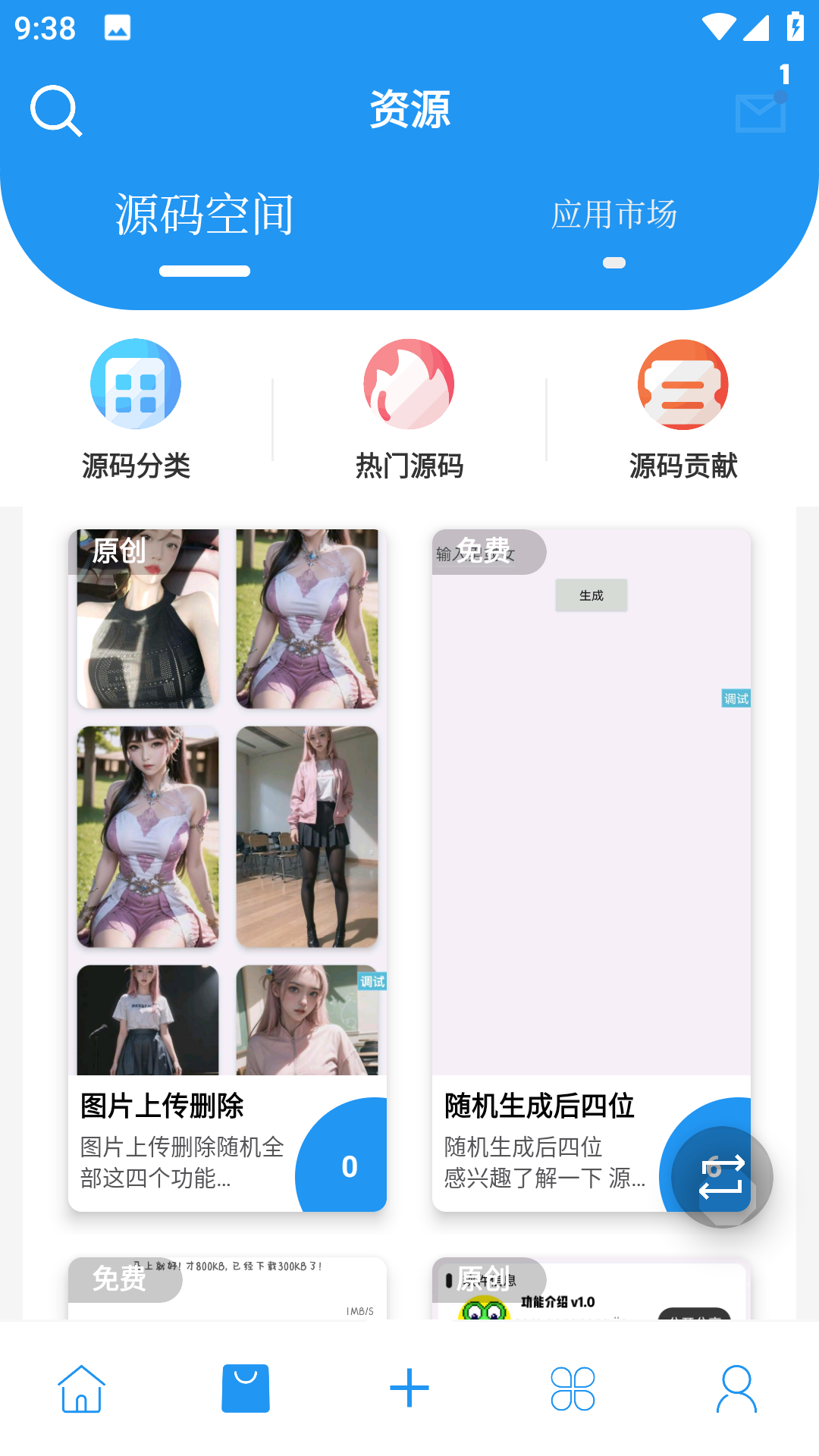The width and height of the screenshot is (819, 1456).
Task: Open the search icon
Action: click(x=55, y=111)
